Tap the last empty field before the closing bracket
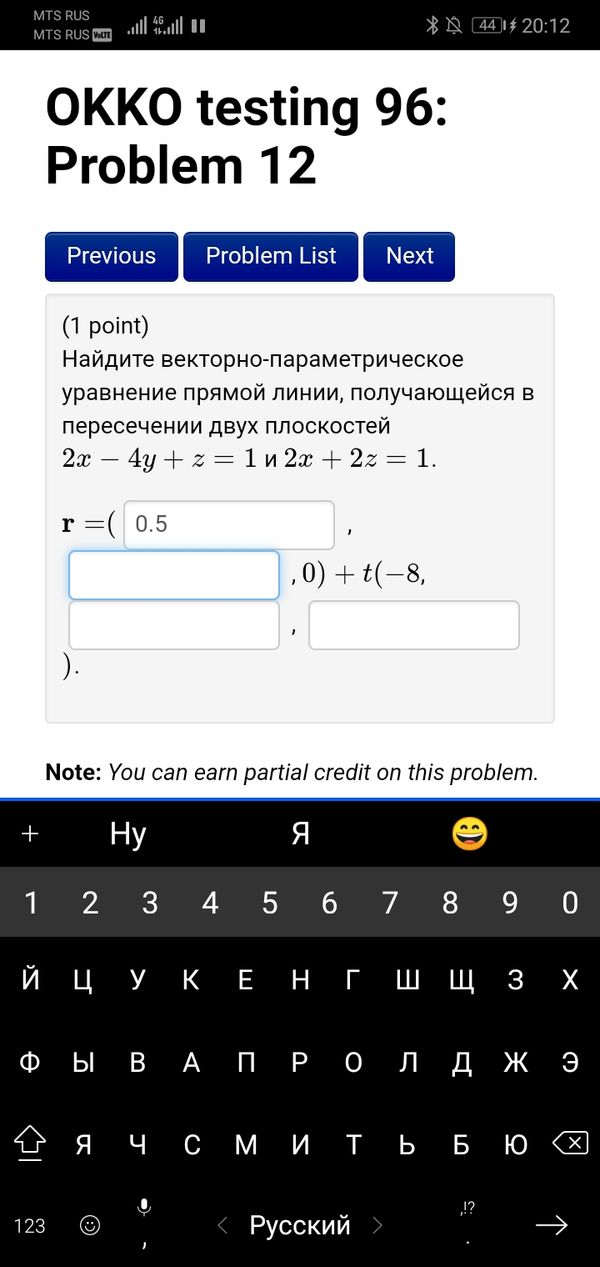 414,625
